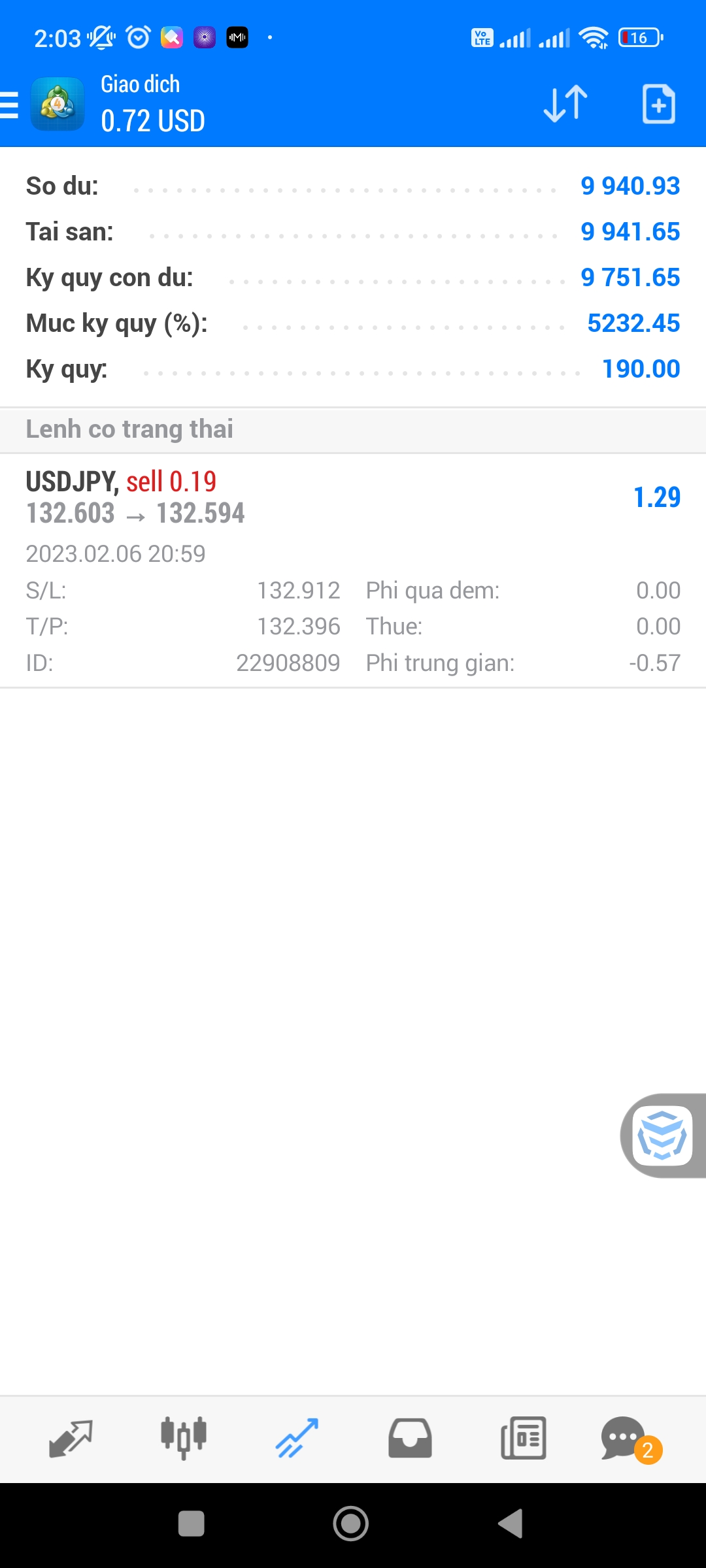The image size is (706, 1568).
Task: Switch to the Quotes tab
Action: point(71,1439)
